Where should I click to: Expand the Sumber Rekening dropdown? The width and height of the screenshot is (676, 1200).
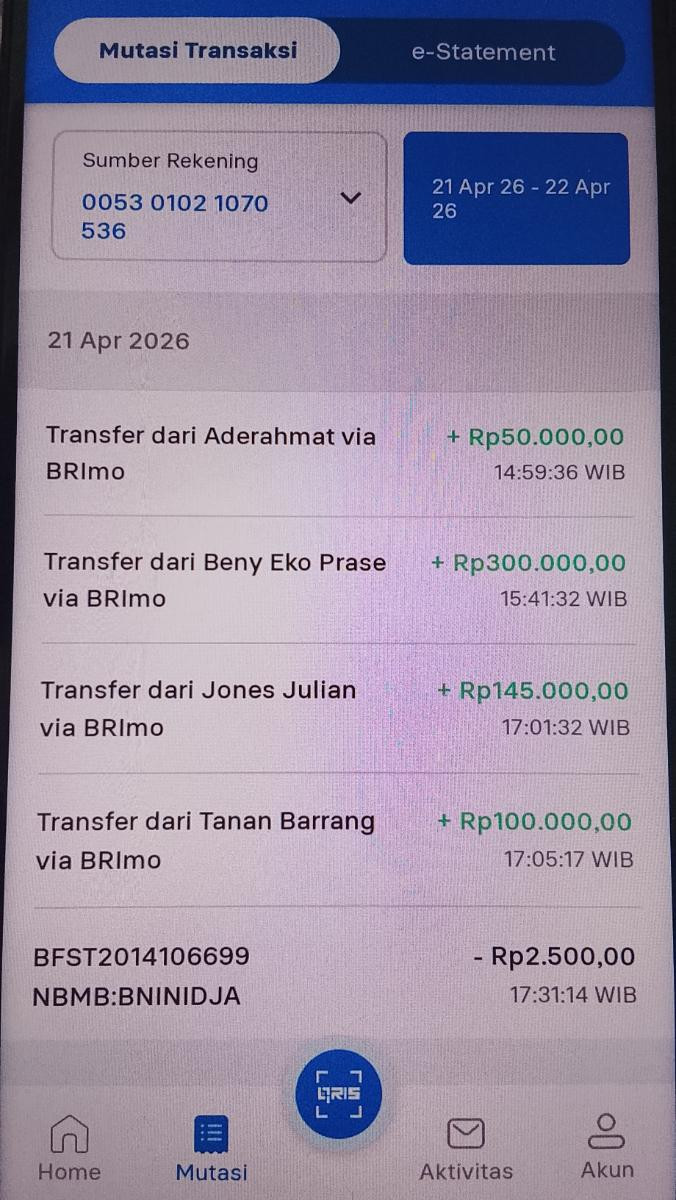pos(219,198)
